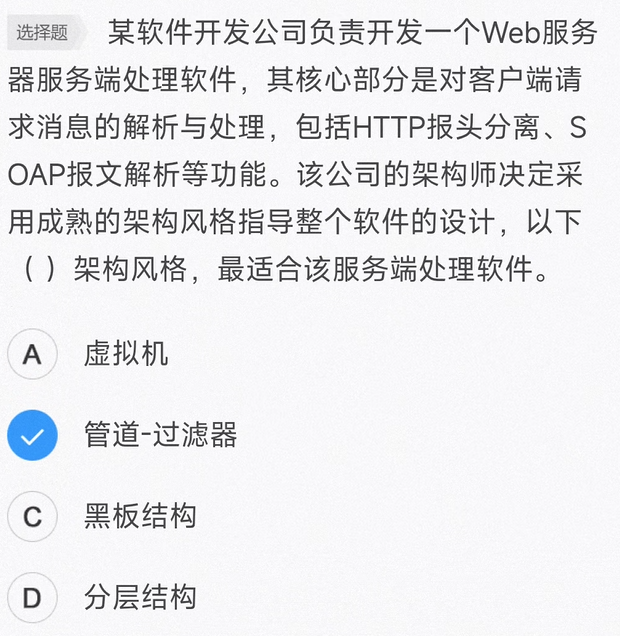This screenshot has height=636, width=620.
Task: Pick option D 分层结构
Action: [x=33, y=598]
